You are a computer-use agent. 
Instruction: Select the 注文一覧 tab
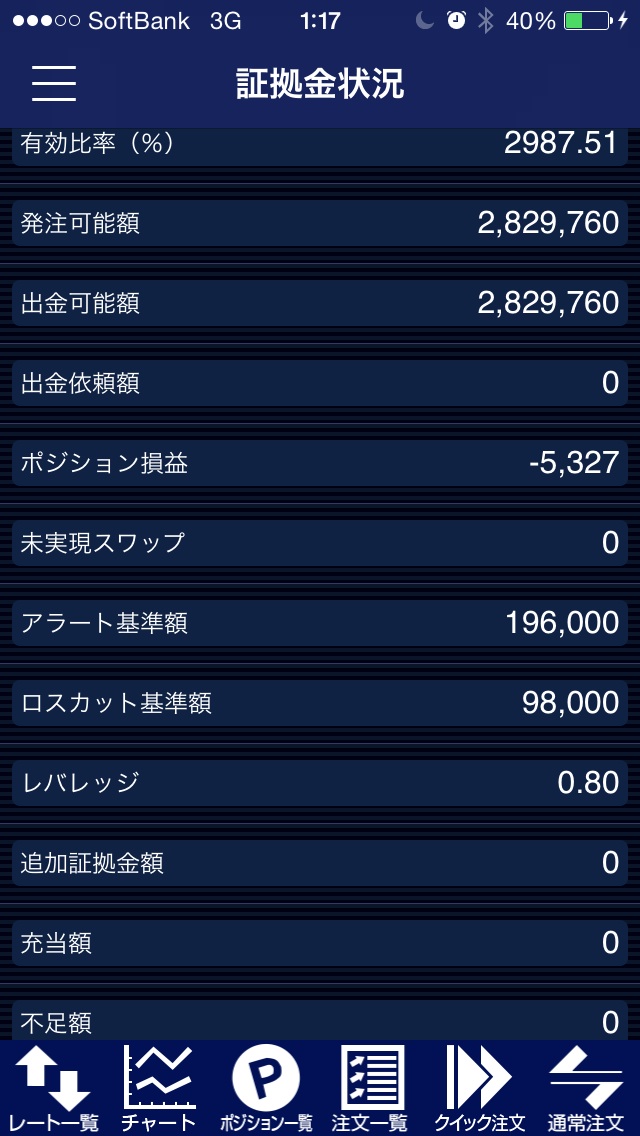pyautogui.click(x=372, y=1088)
